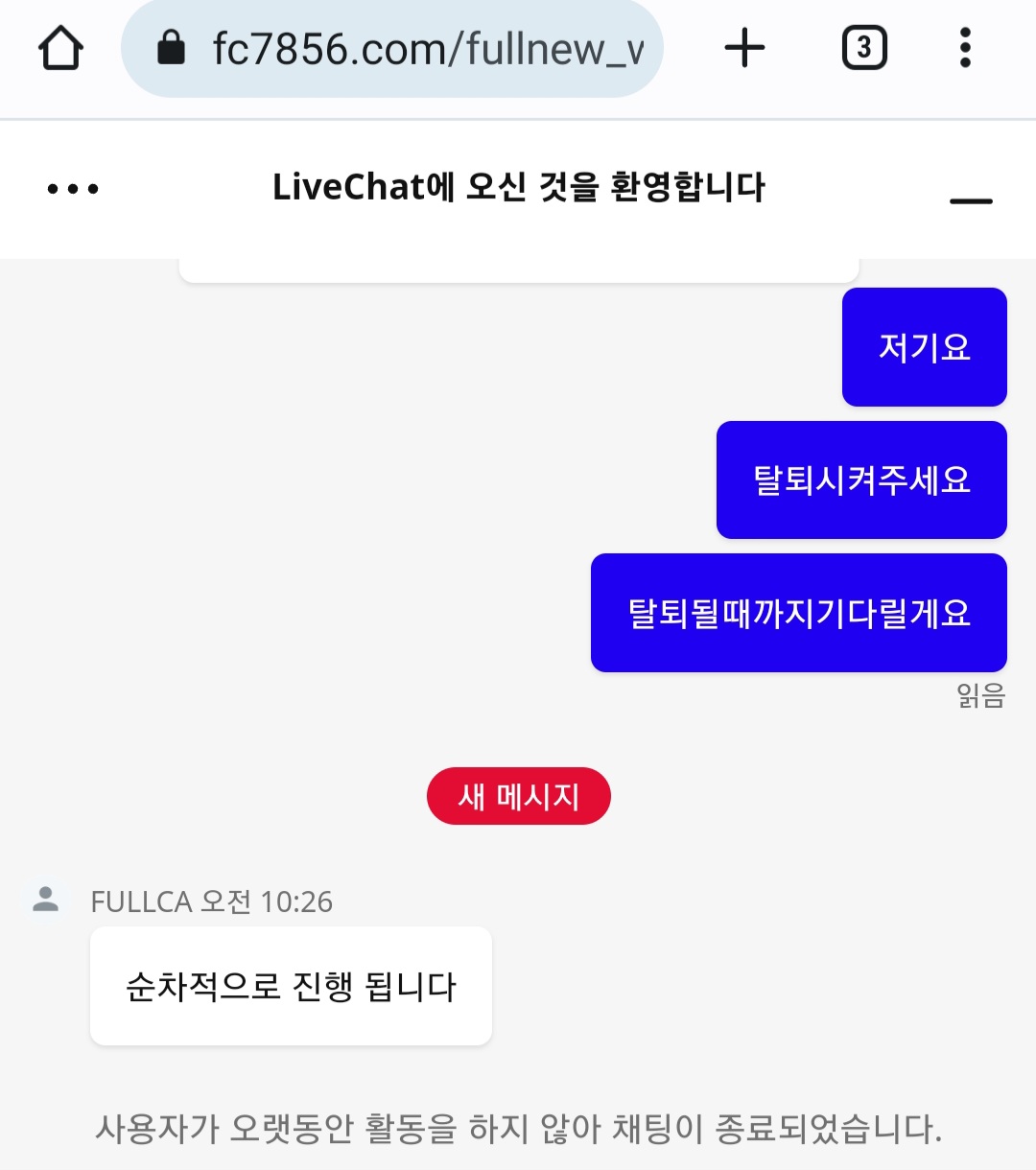Minimize the LiveChat window
1036x1170 pixels.
tap(971, 200)
